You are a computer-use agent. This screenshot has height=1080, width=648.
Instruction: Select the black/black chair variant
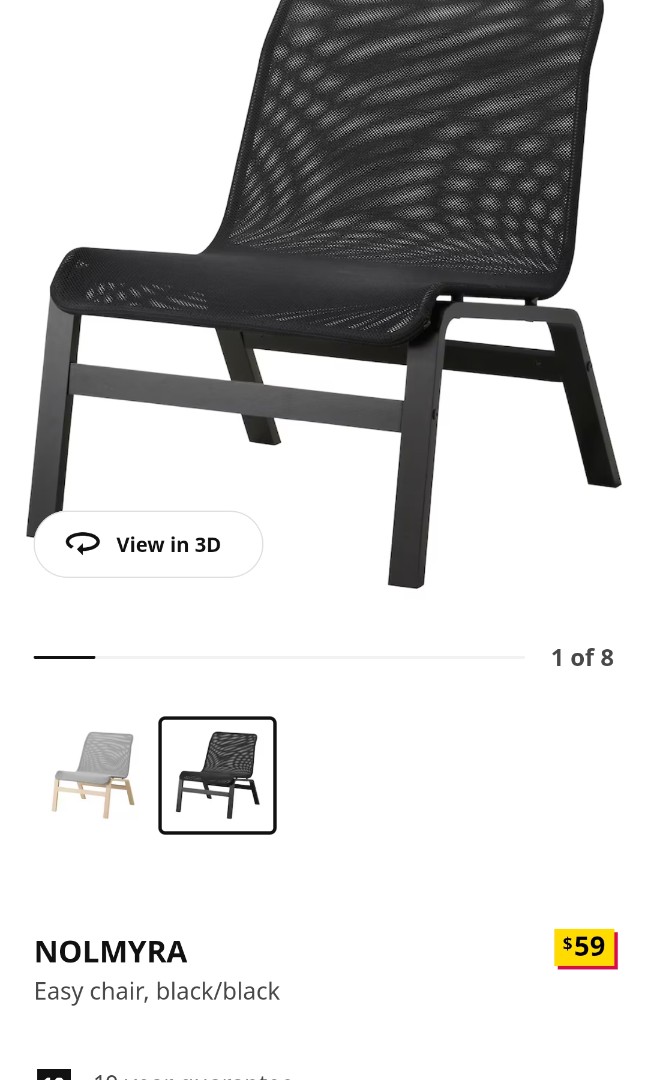pos(217,775)
